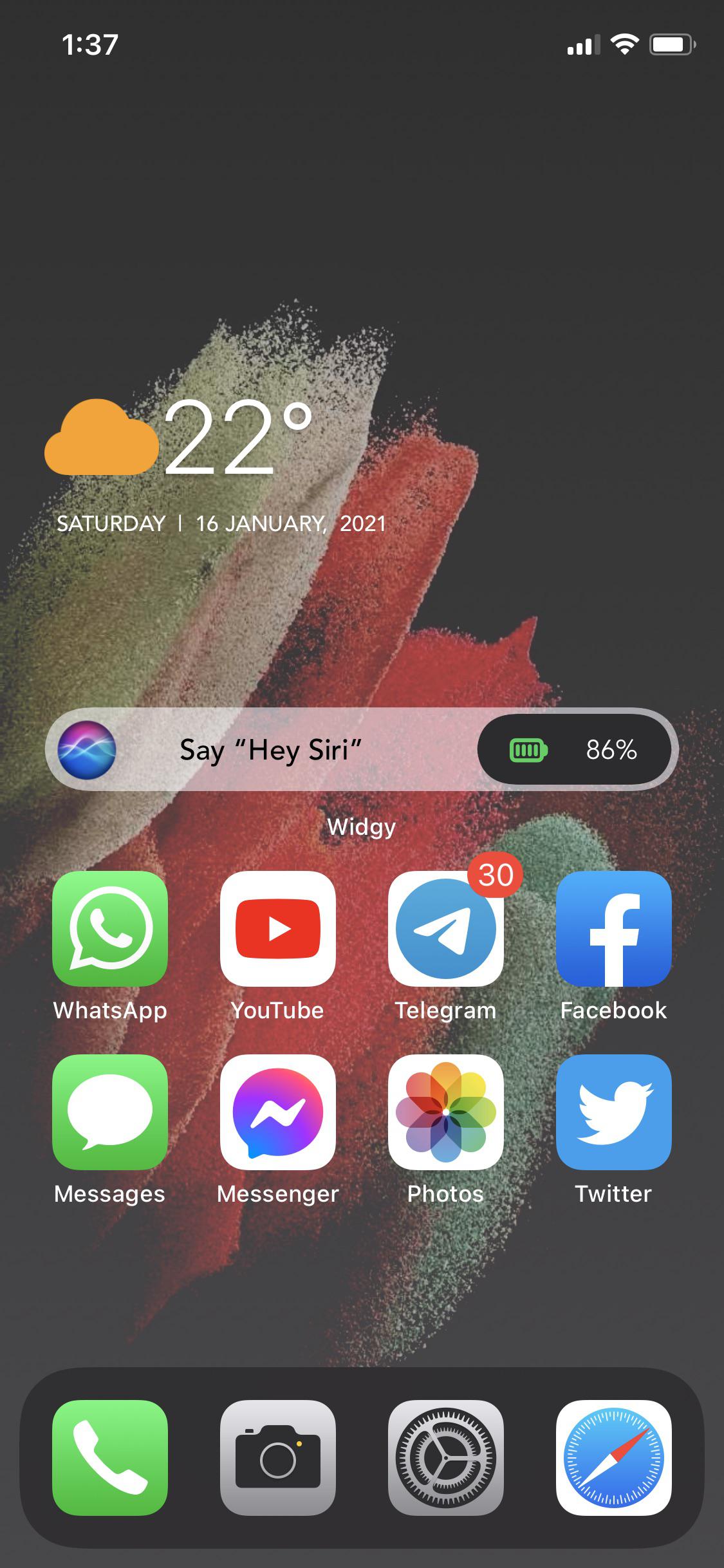Open Settings from the dock
724x1568 pixels.
point(445,1457)
